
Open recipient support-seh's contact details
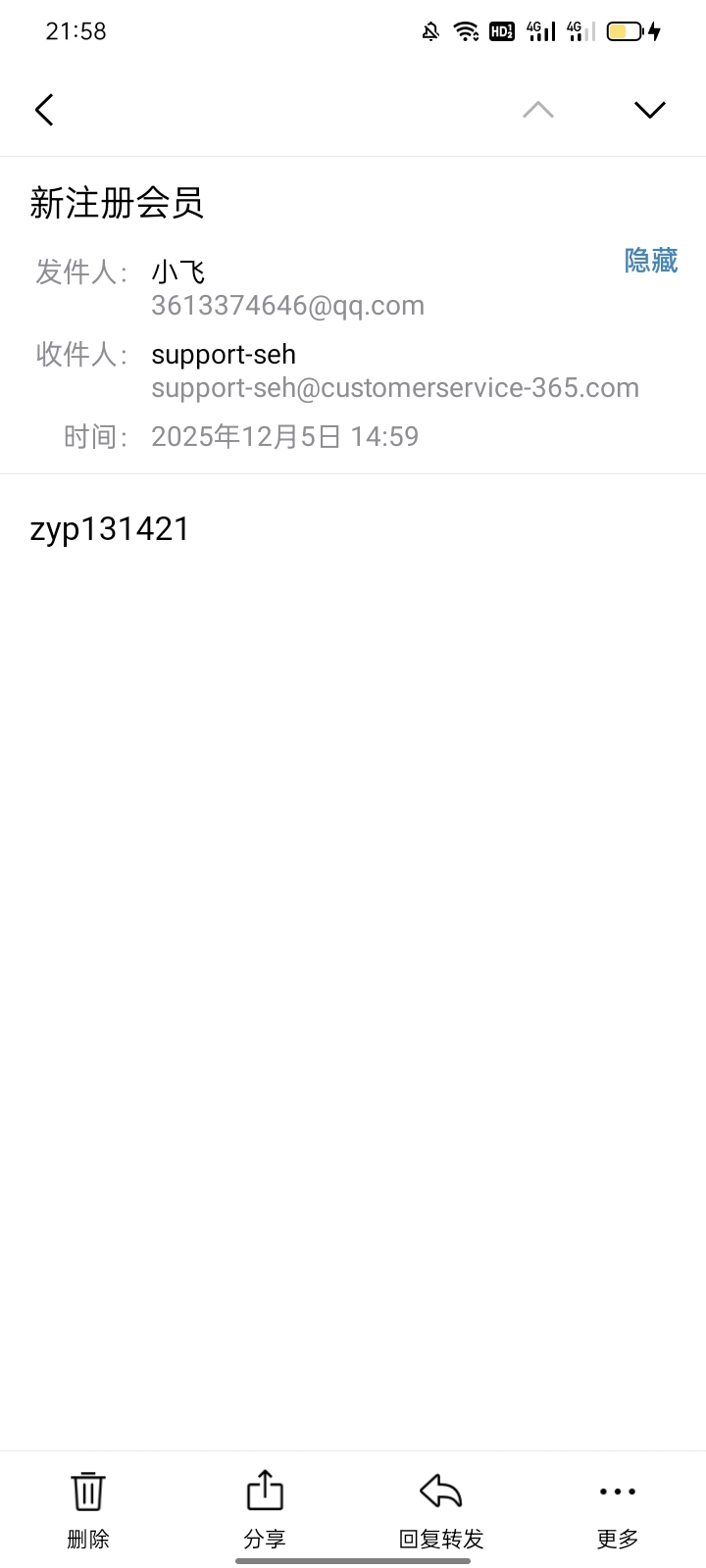pos(224,354)
